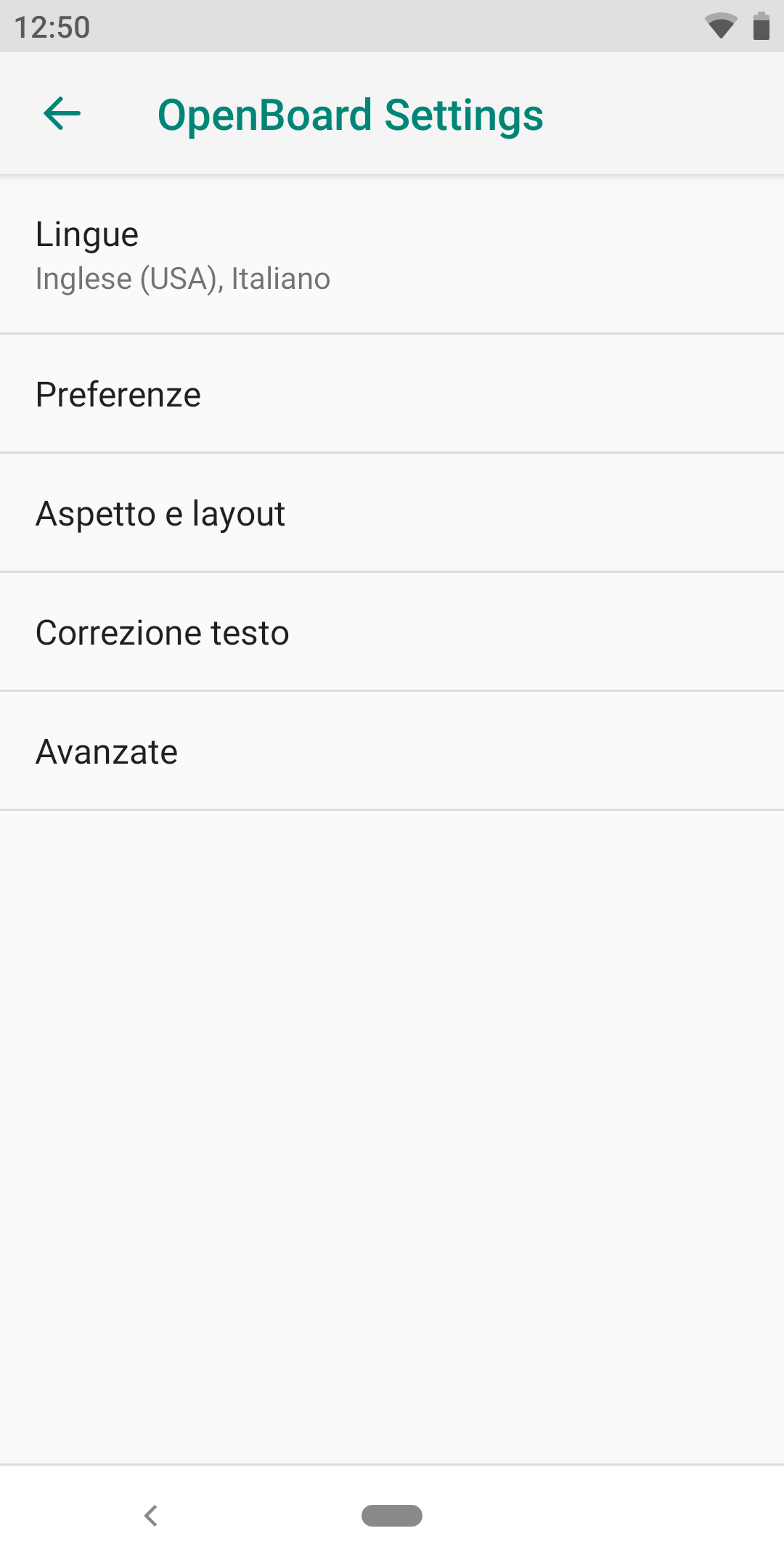Open the Lingue settings
The width and height of the screenshot is (784, 1568).
click(392, 255)
